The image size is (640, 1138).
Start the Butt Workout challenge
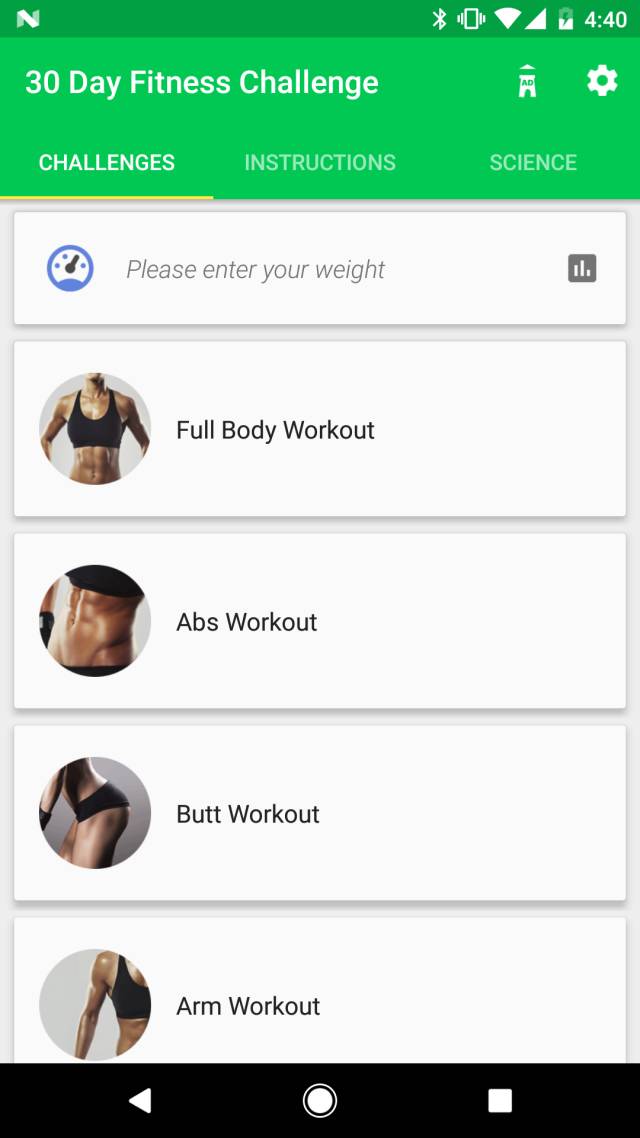click(x=320, y=813)
